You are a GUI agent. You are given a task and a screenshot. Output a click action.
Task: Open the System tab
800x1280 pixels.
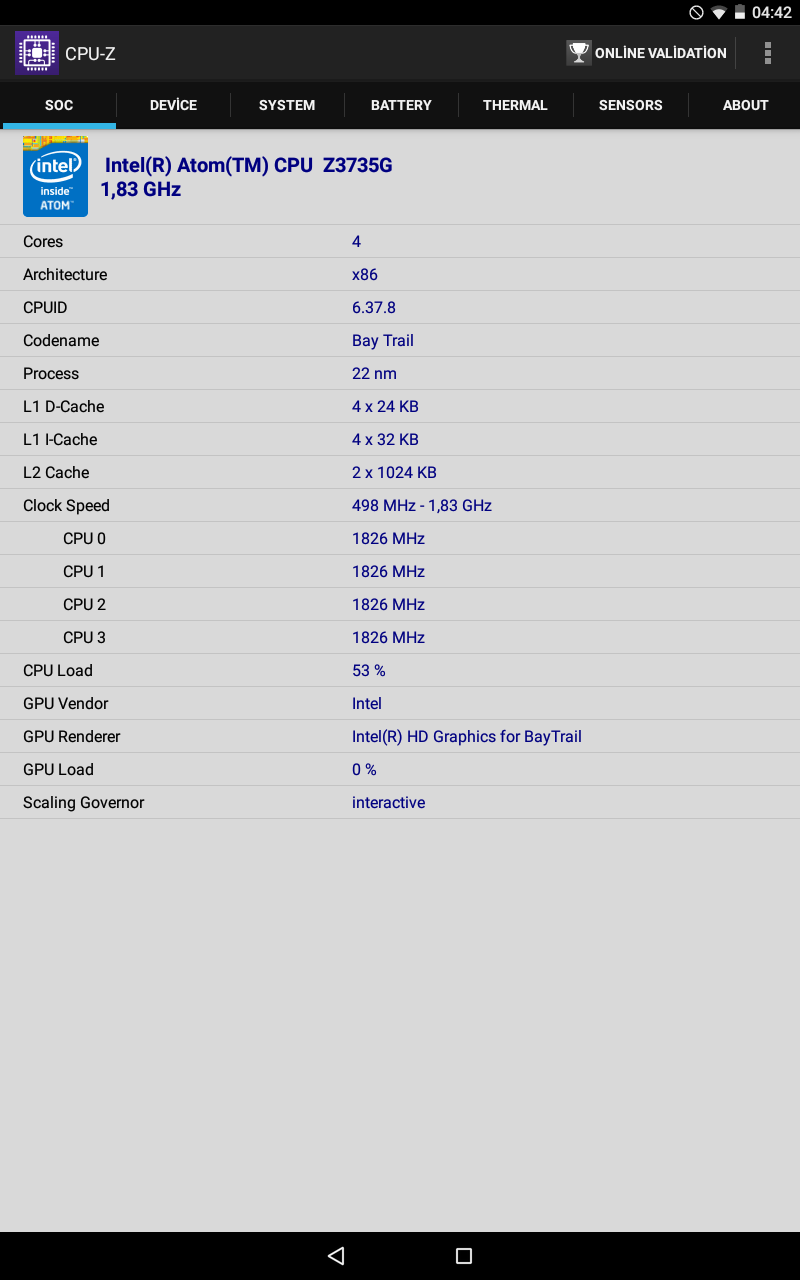(287, 105)
